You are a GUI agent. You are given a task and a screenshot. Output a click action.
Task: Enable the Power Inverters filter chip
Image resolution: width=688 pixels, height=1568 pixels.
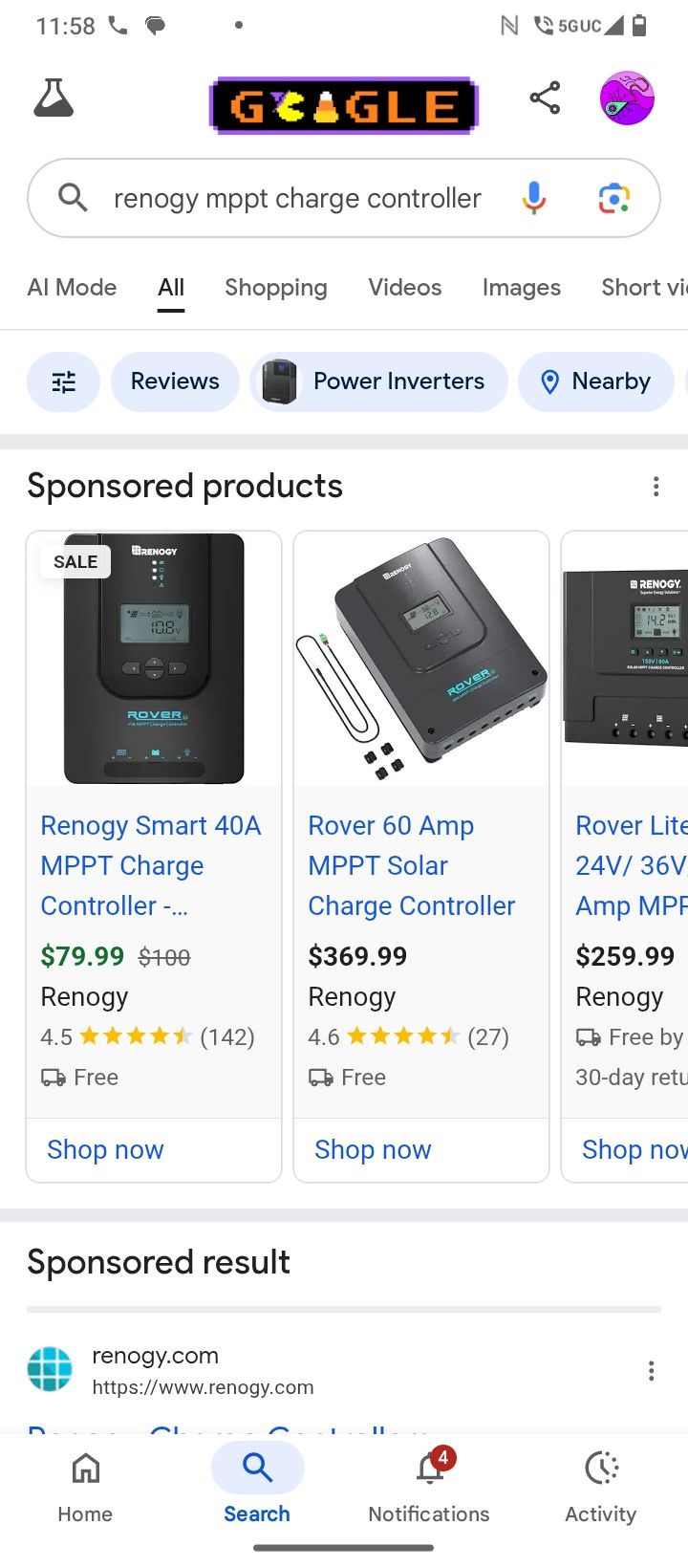point(377,381)
